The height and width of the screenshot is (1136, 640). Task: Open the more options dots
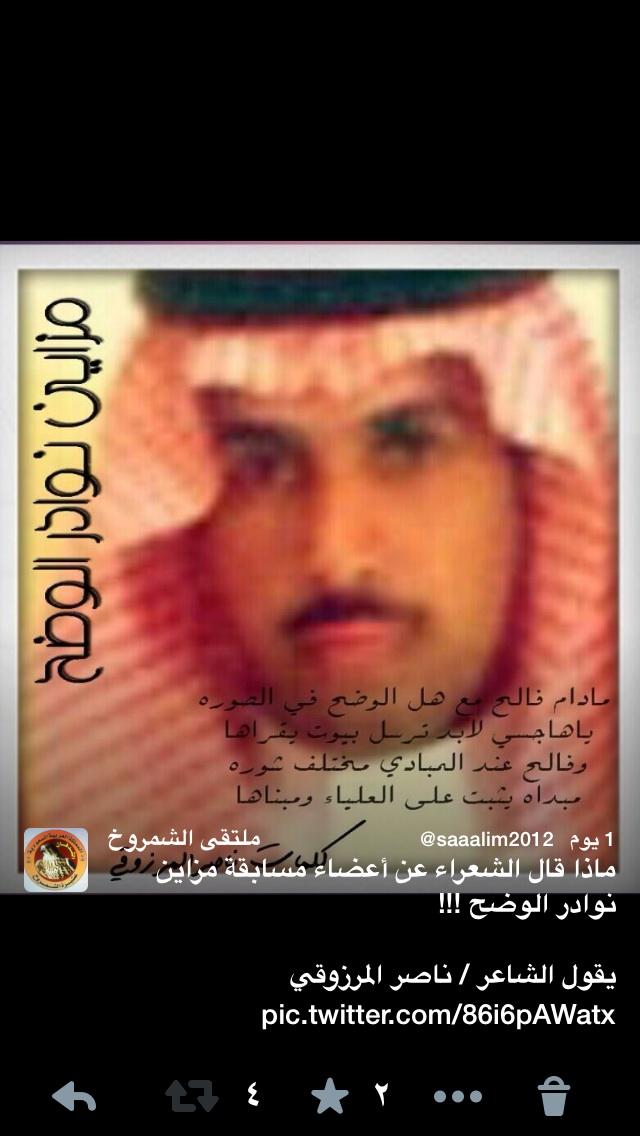[458, 1097]
